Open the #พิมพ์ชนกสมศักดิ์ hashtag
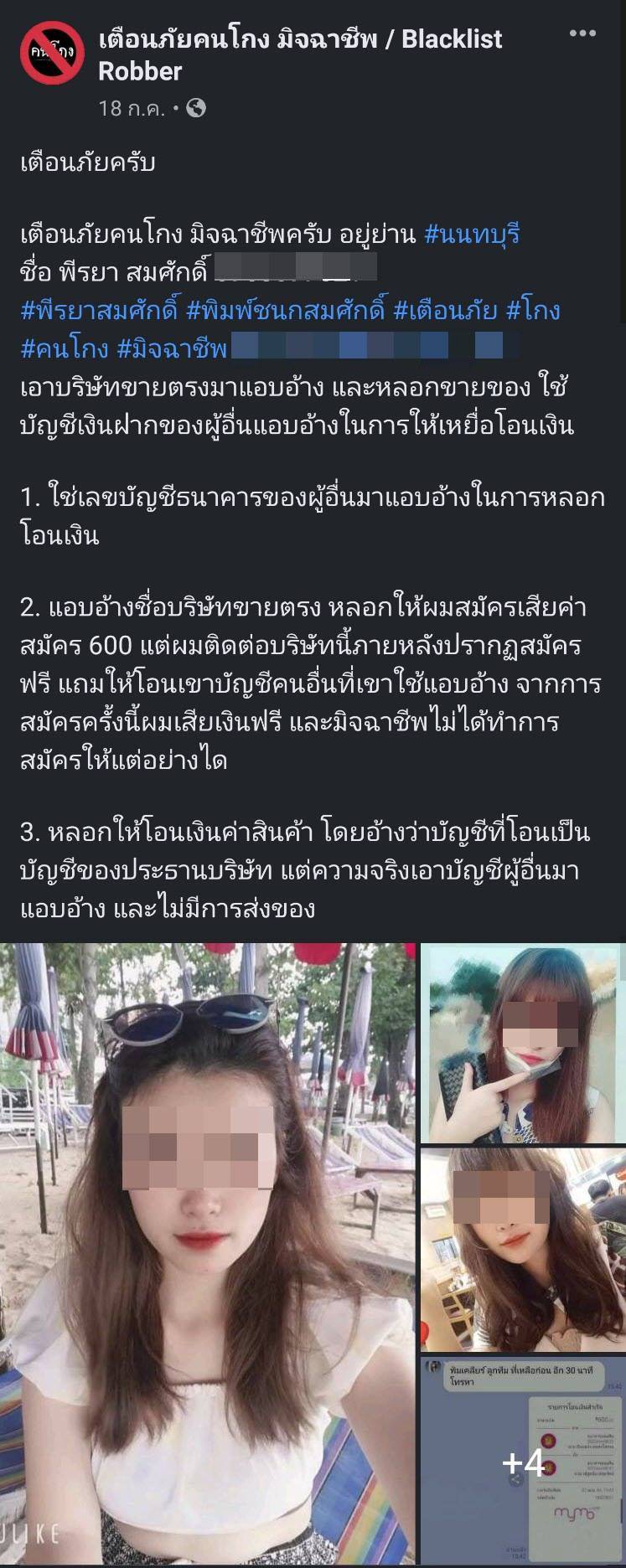 coord(285,311)
